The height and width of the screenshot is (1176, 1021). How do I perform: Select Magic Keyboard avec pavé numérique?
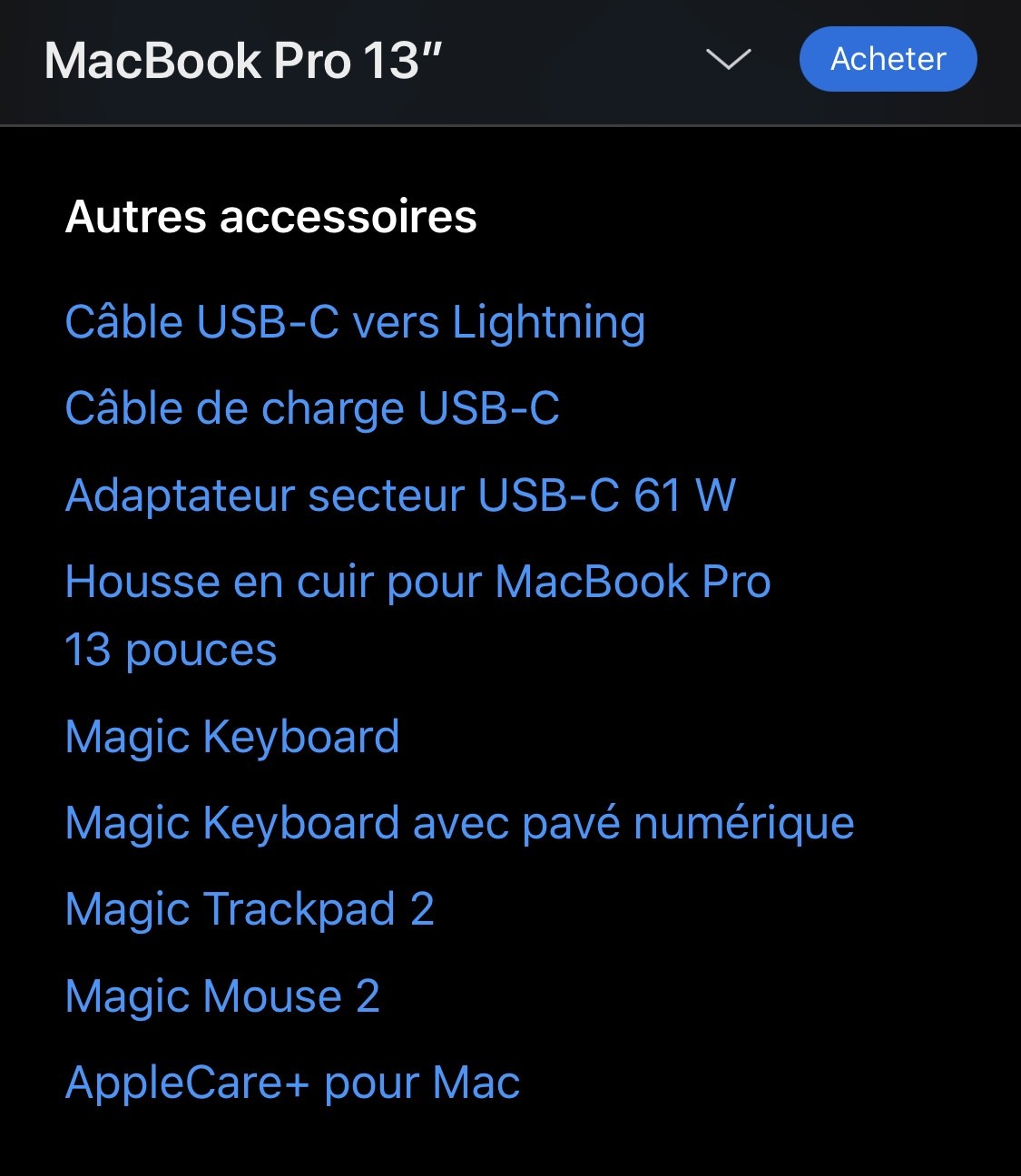tap(459, 824)
